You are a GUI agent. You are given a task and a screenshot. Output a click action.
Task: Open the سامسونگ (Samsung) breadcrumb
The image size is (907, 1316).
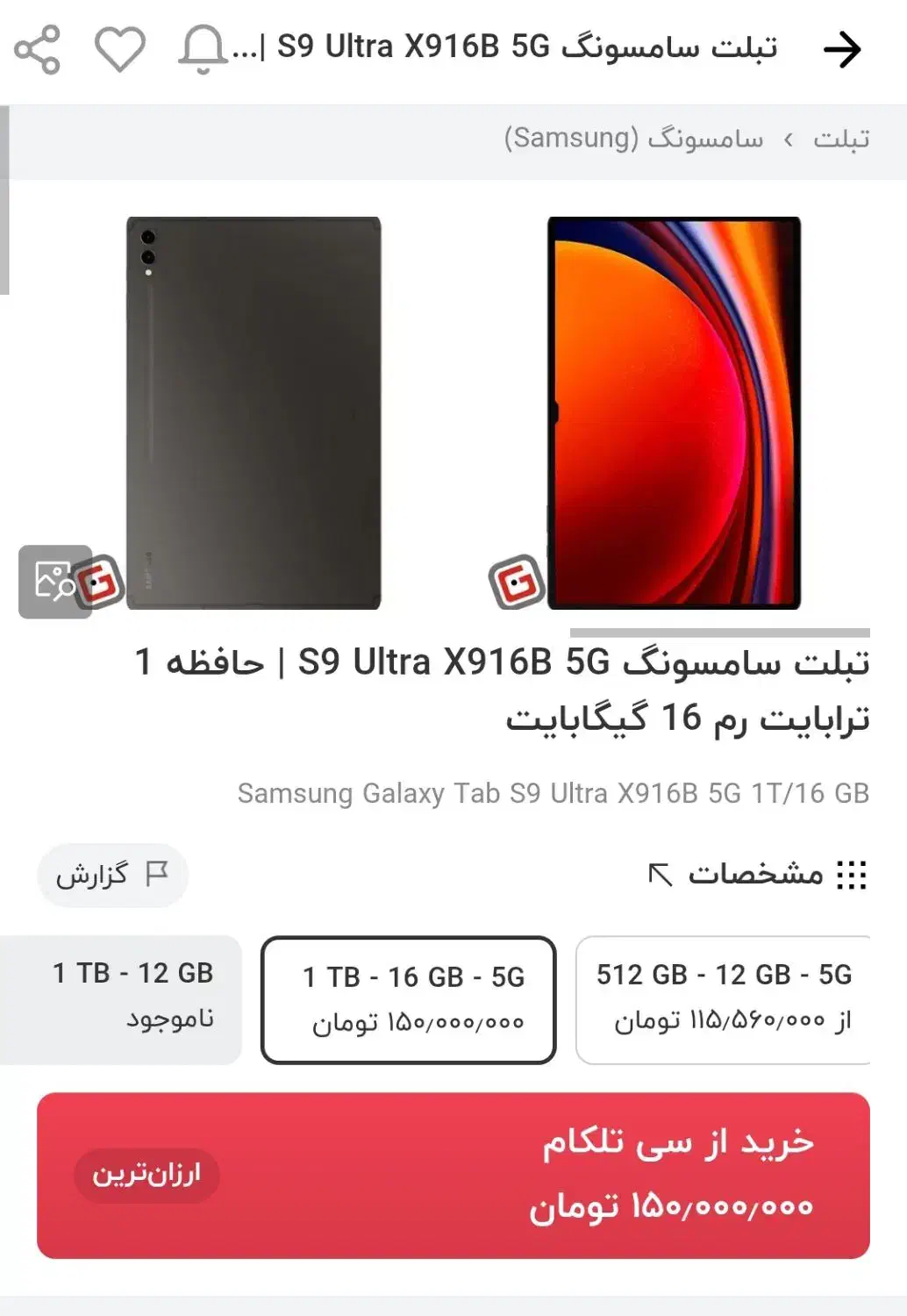click(633, 139)
